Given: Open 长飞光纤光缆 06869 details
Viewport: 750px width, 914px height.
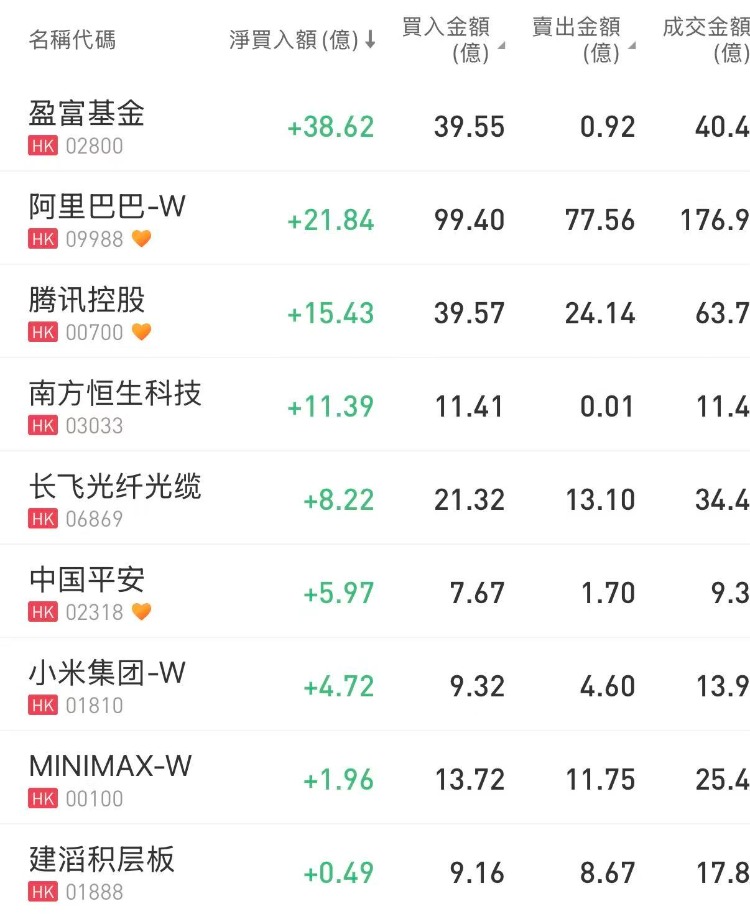Looking at the screenshot, I should (375, 498).
